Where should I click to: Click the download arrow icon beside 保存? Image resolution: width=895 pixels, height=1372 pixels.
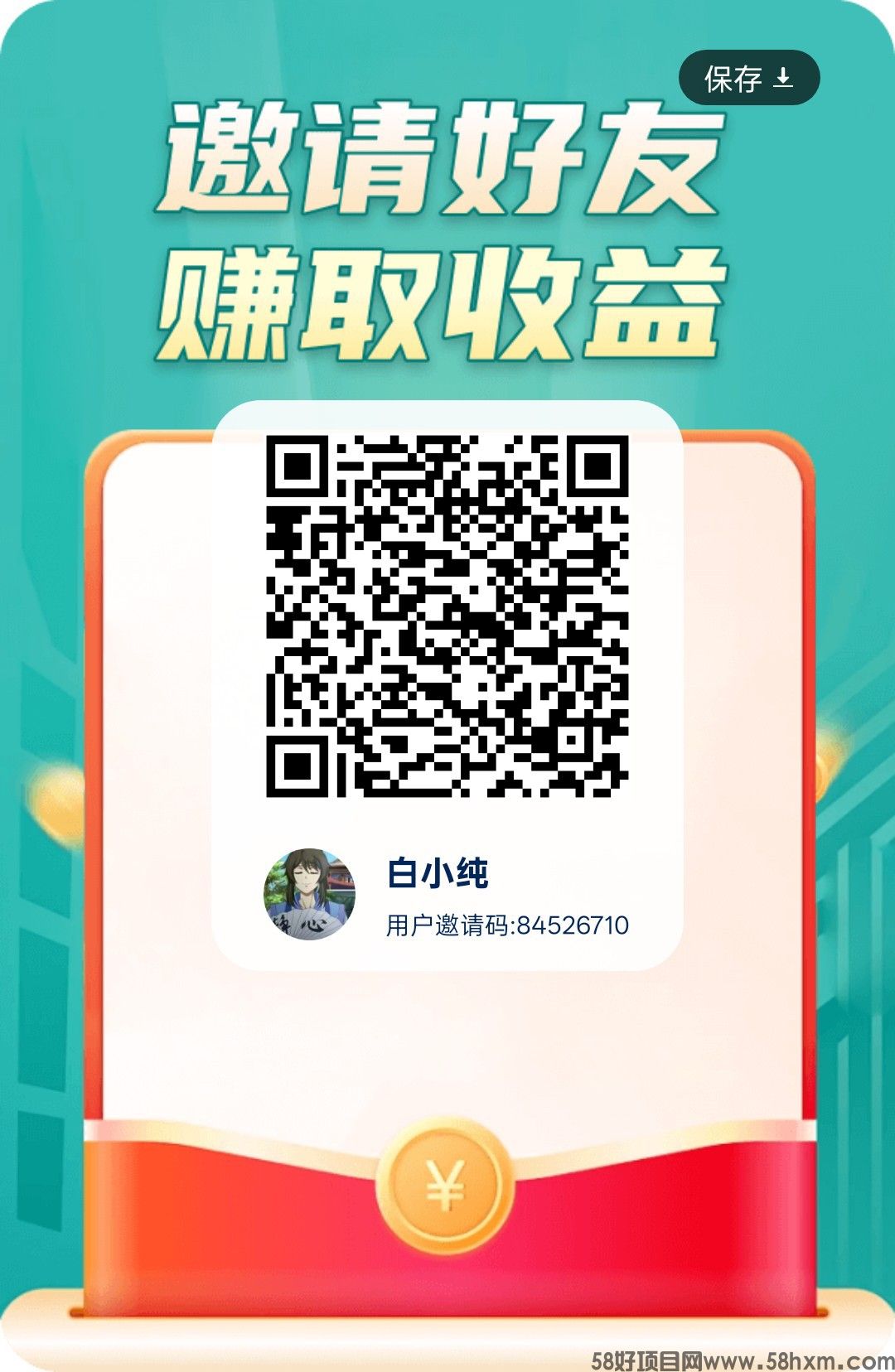pyautogui.click(x=783, y=80)
